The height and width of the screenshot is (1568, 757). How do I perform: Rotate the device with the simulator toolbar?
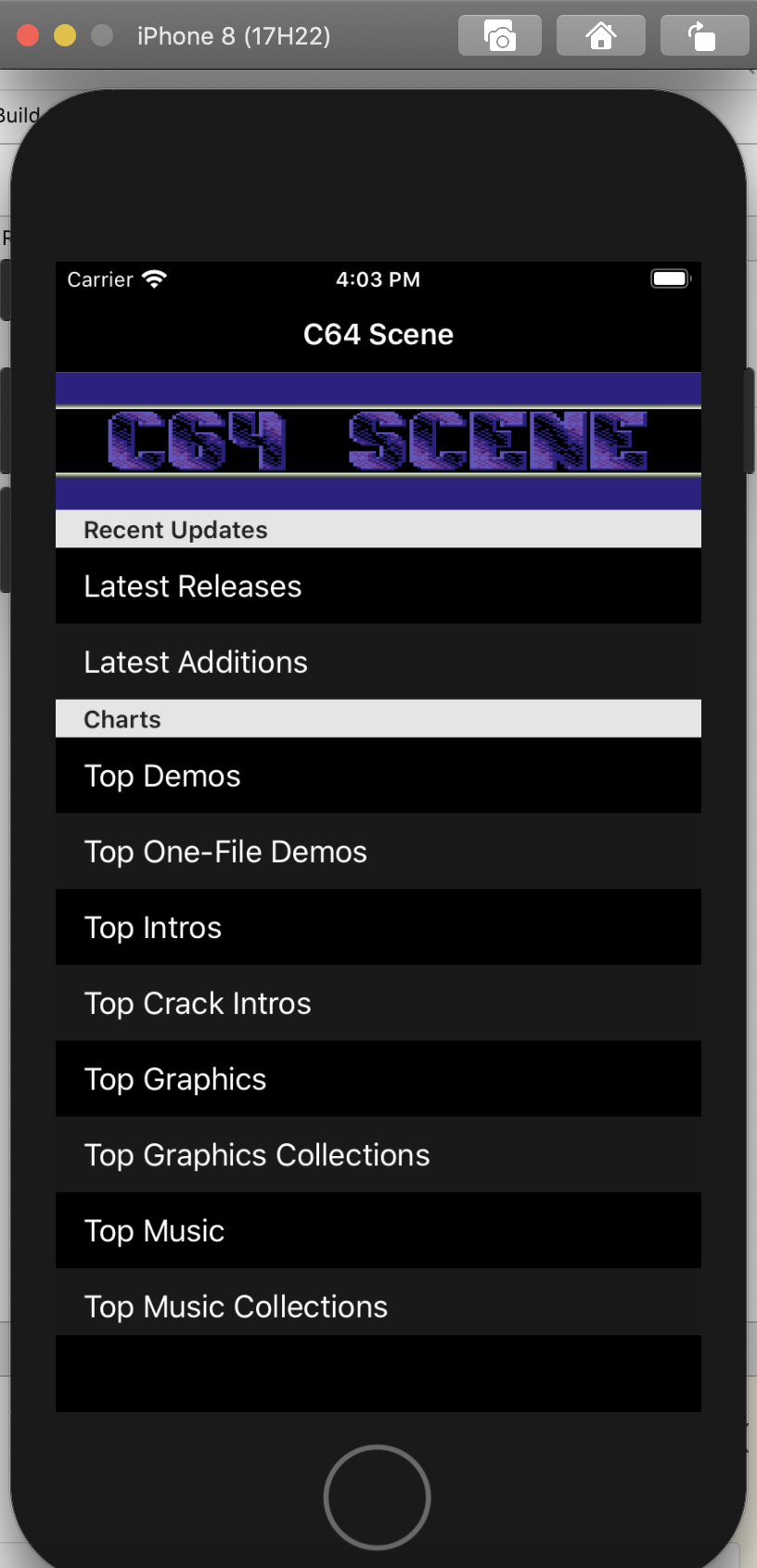(x=703, y=36)
